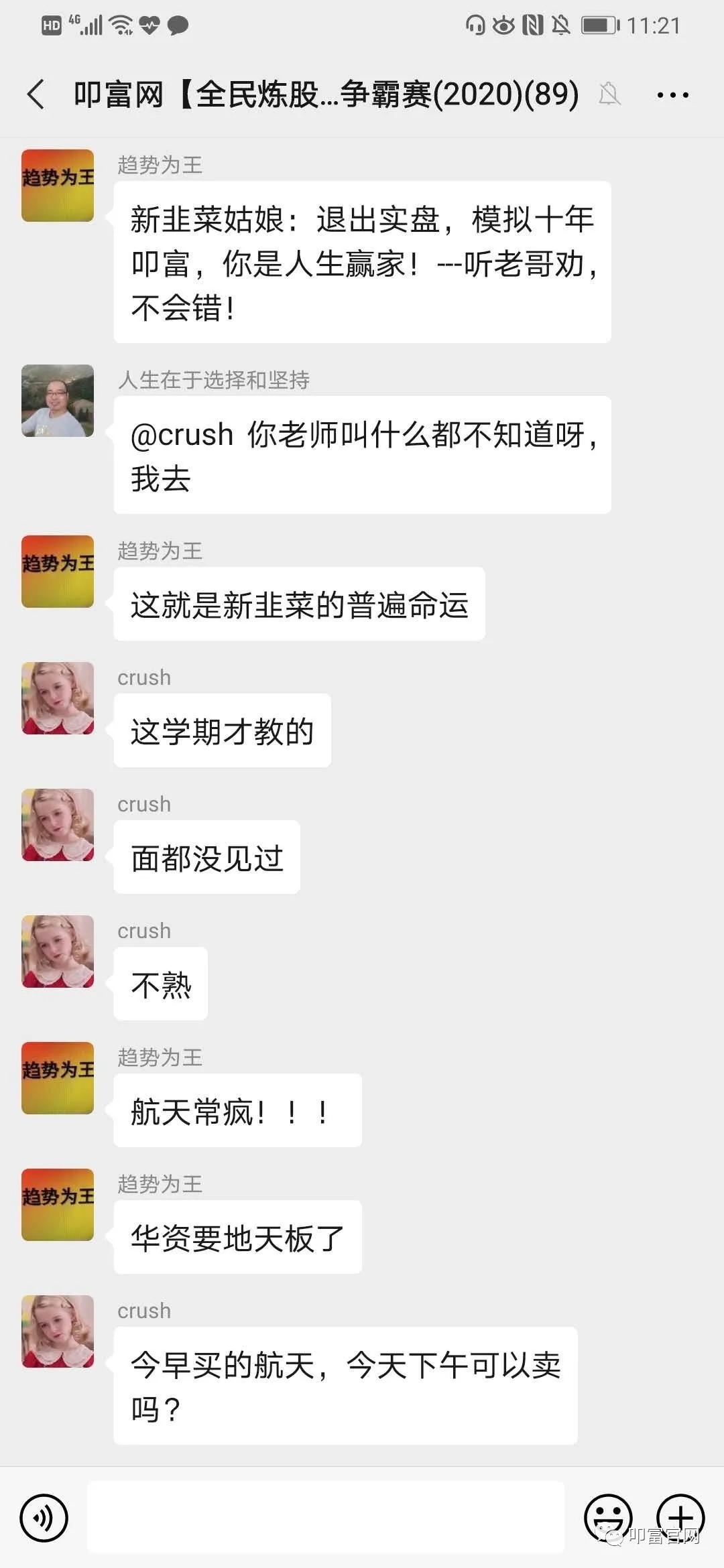The height and width of the screenshot is (1568, 724).
Task: Switch to voice message input
Action: 44,1518
